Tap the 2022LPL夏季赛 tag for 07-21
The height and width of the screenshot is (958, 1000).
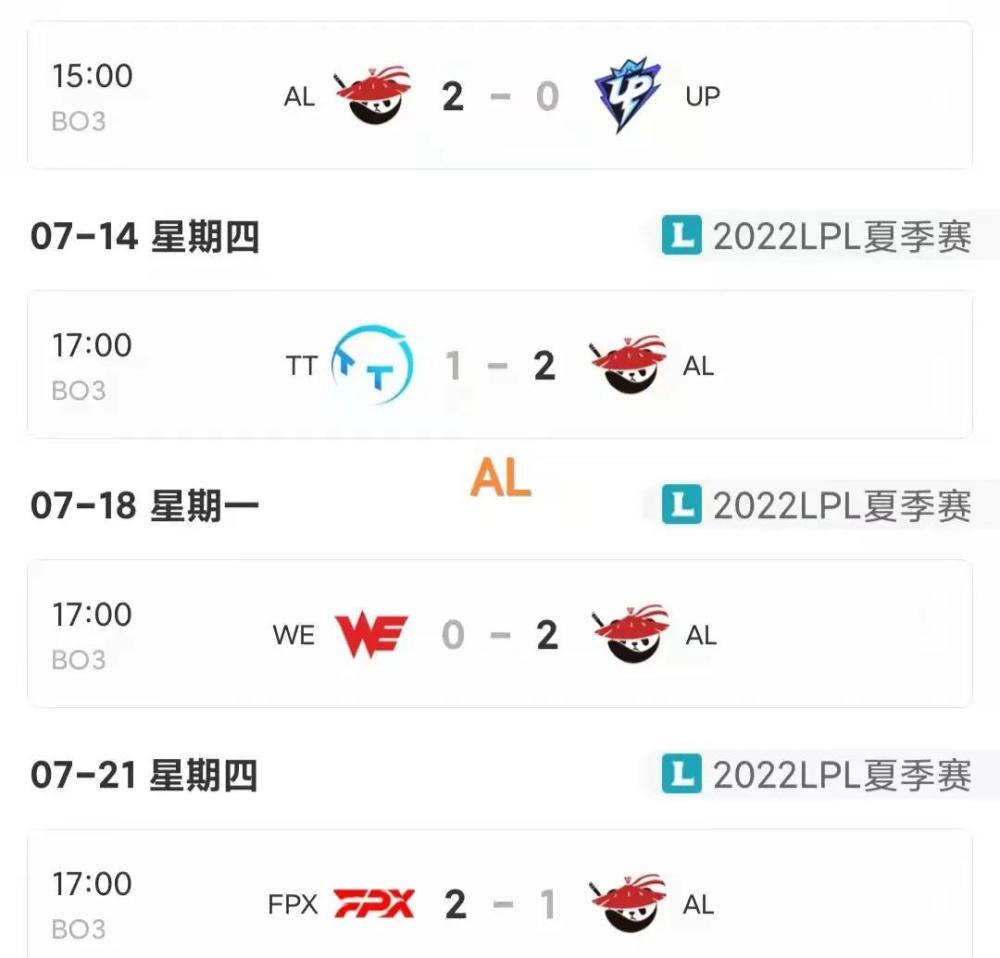tap(817, 775)
